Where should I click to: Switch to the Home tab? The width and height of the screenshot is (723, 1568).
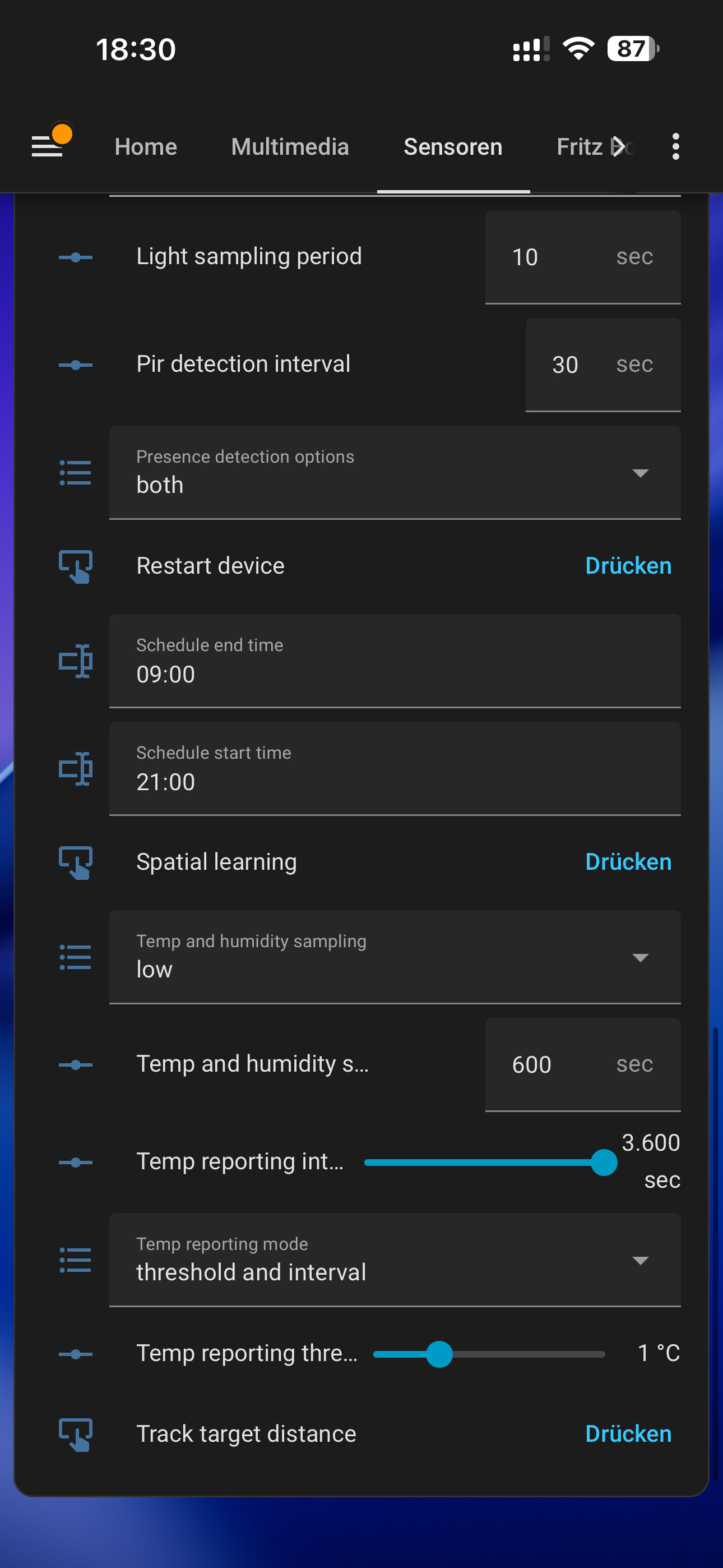click(x=146, y=147)
